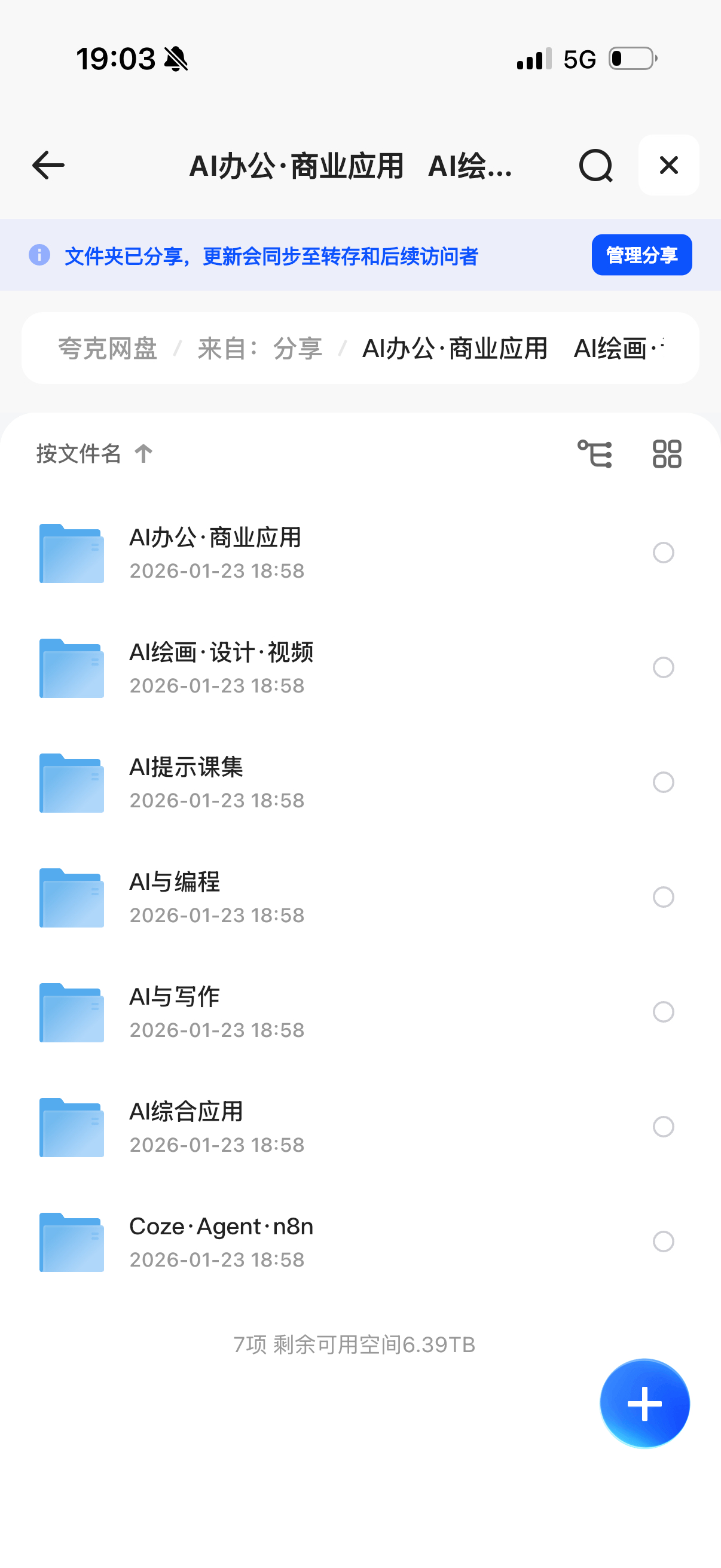Select the Coze·Agent·n8n folder's circle

point(663,1241)
